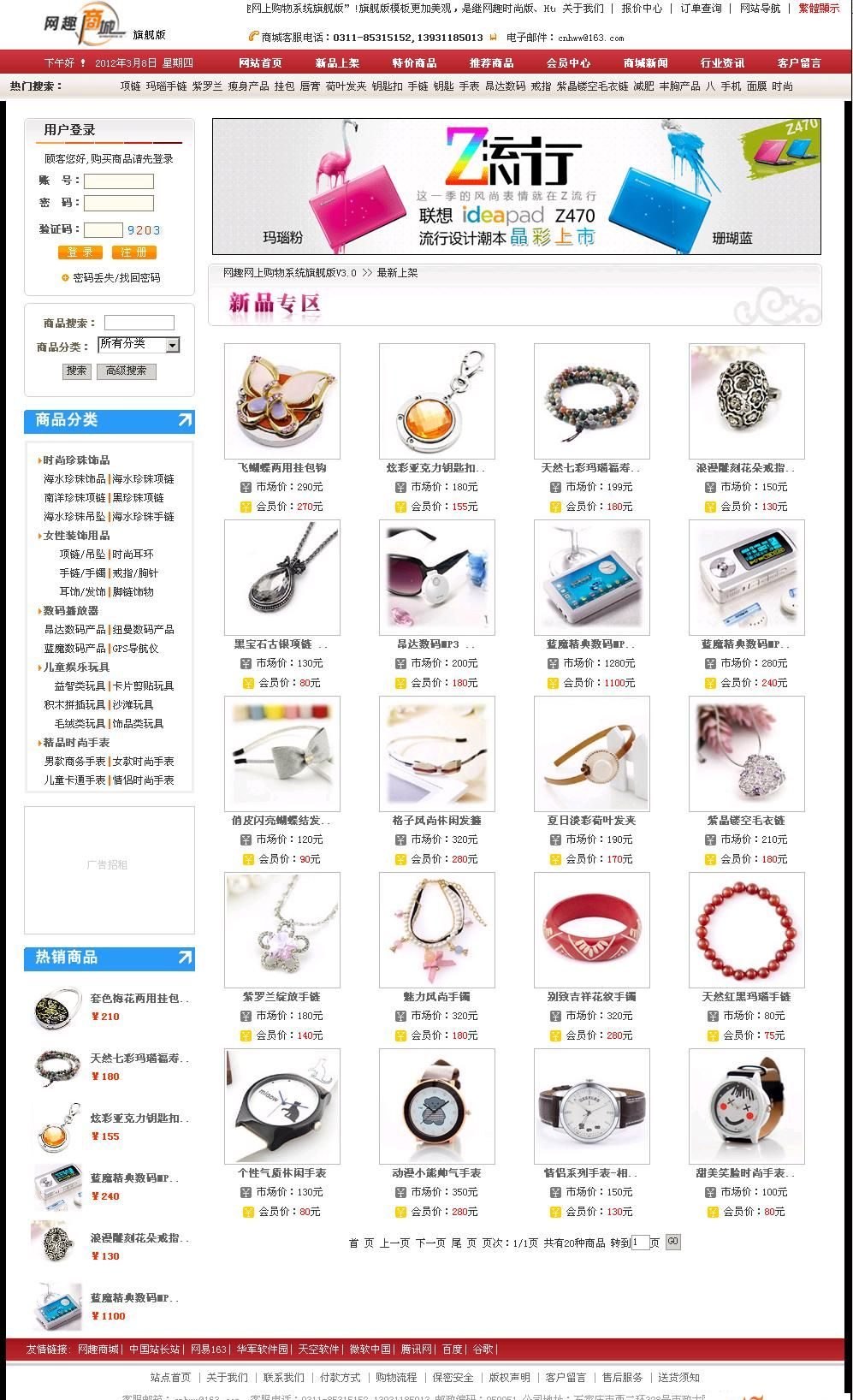Image resolution: width=853 pixels, height=1400 pixels.
Task: Click the 高级搜索 button
Action: tap(126, 371)
